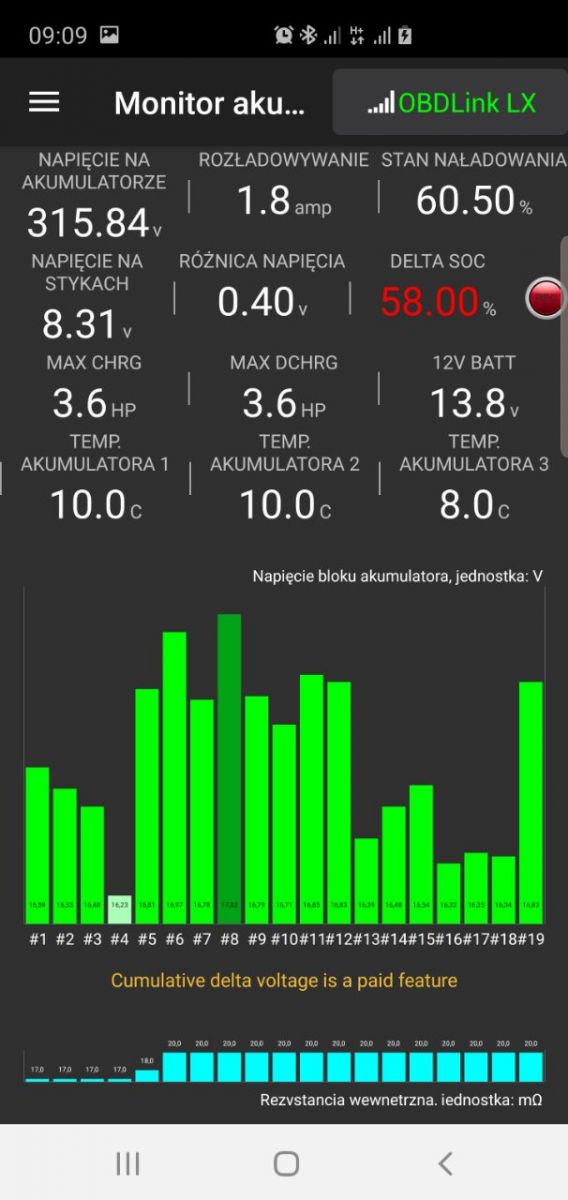The image size is (568, 1200).
Task: Tap the red record button
Action: 545,299
